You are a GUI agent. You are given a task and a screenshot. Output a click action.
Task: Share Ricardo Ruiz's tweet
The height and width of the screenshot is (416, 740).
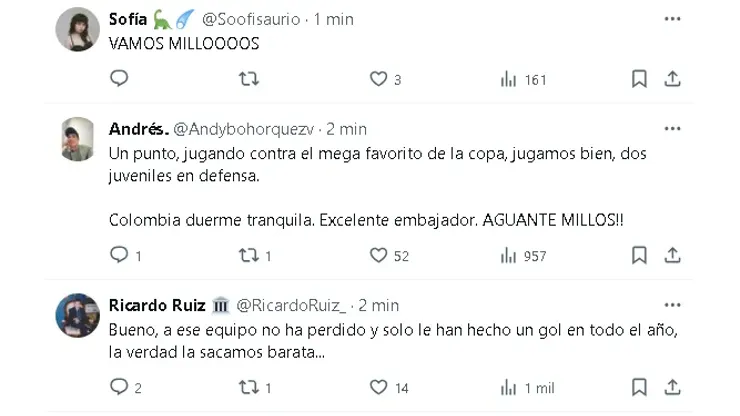673,387
